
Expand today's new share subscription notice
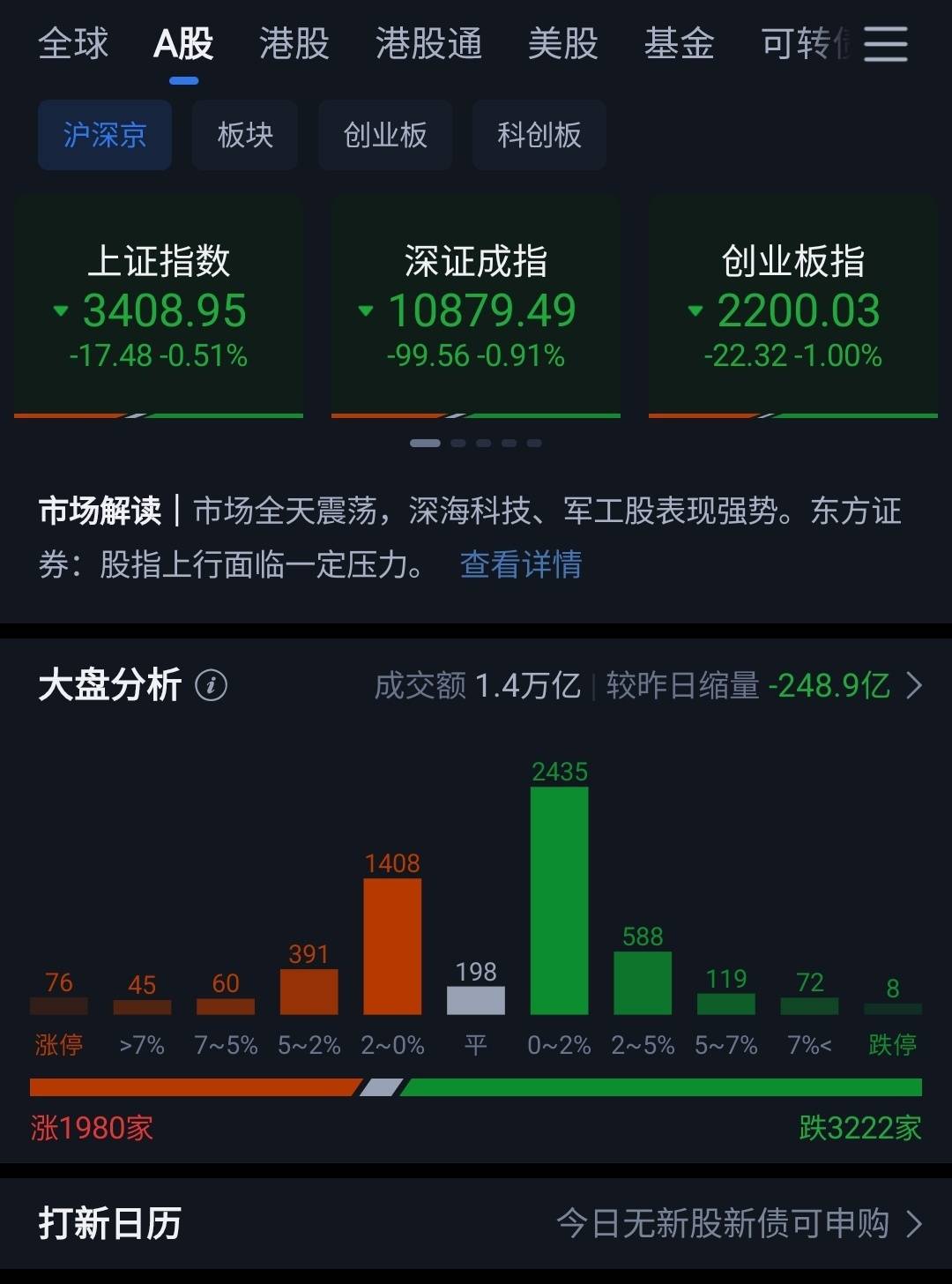[723, 1224]
